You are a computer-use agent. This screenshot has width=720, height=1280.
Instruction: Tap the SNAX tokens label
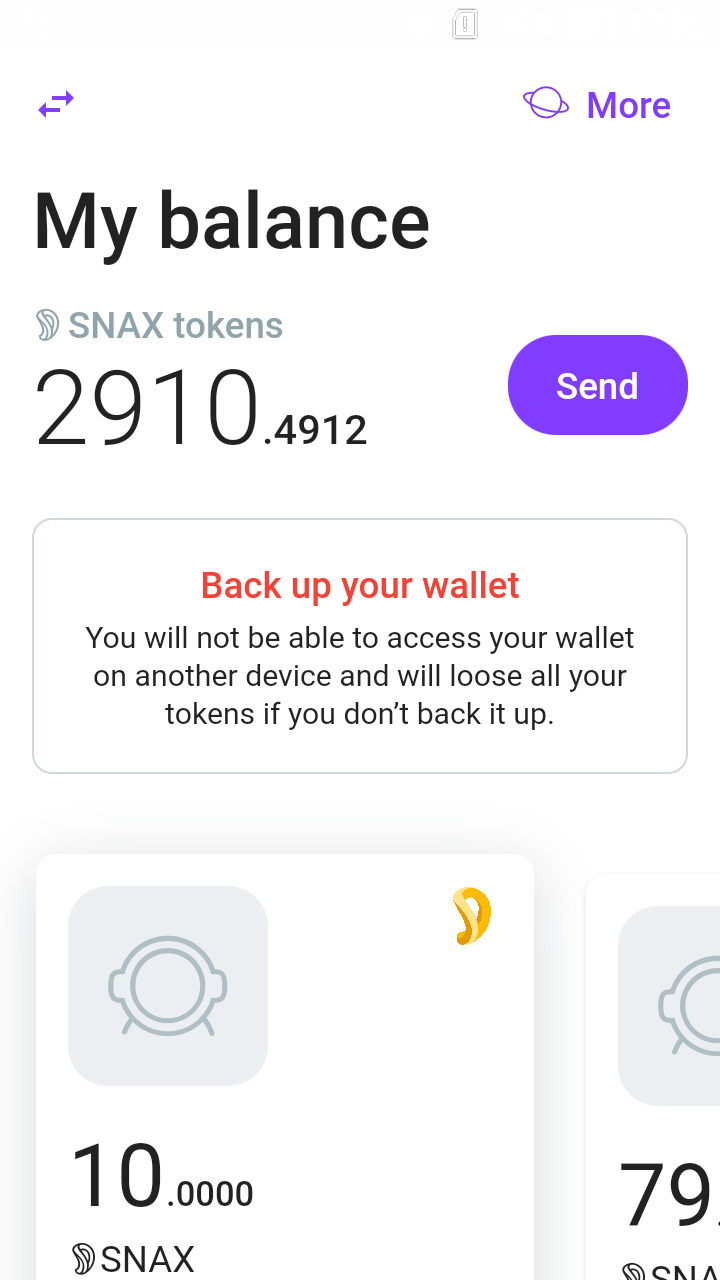coord(173,324)
